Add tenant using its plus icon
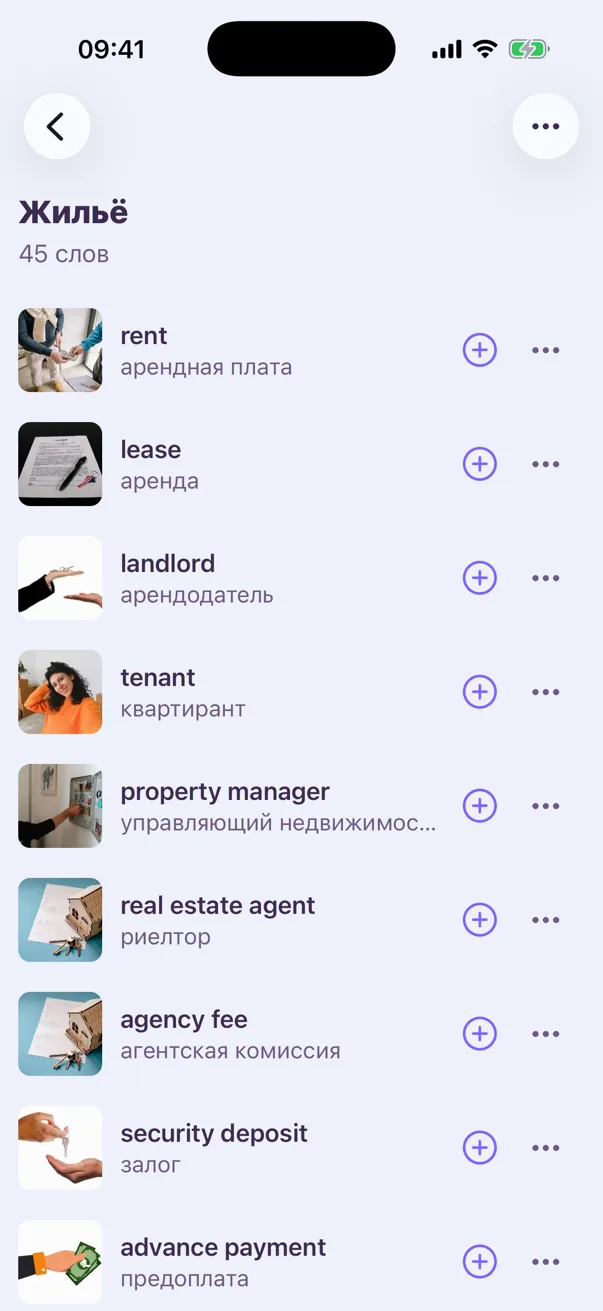 480,692
